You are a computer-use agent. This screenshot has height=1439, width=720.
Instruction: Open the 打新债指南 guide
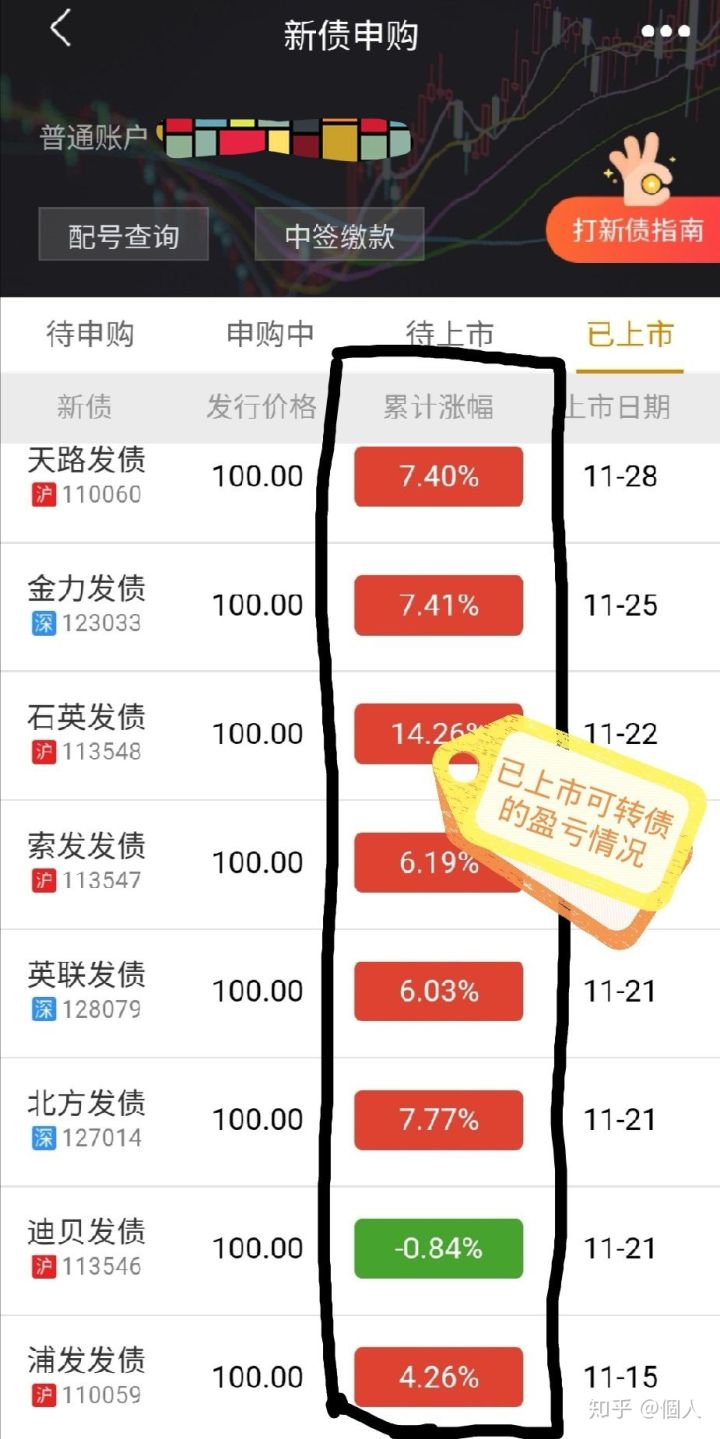click(x=636, y=231)
